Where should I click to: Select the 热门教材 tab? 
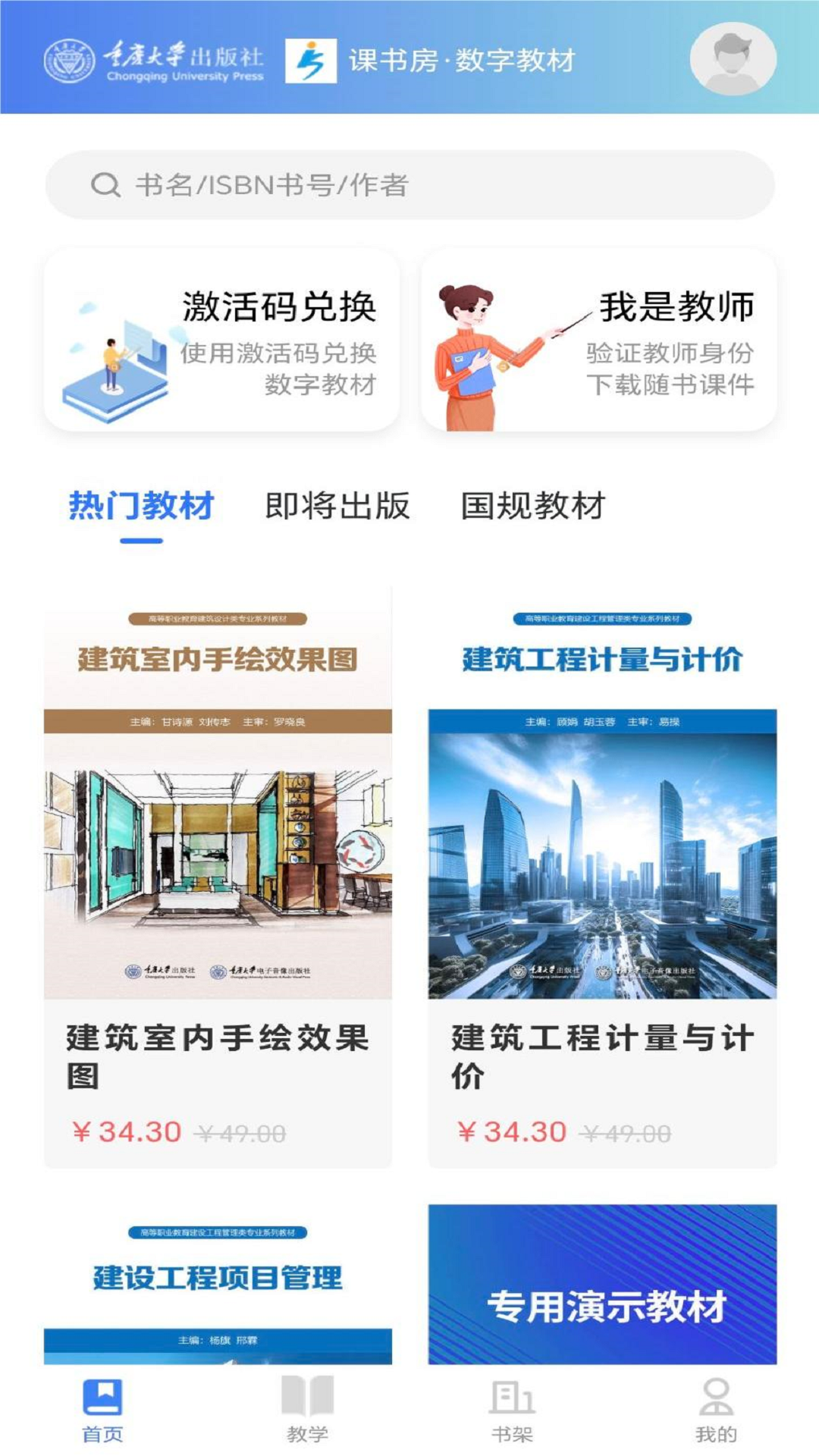coord(142,507)
